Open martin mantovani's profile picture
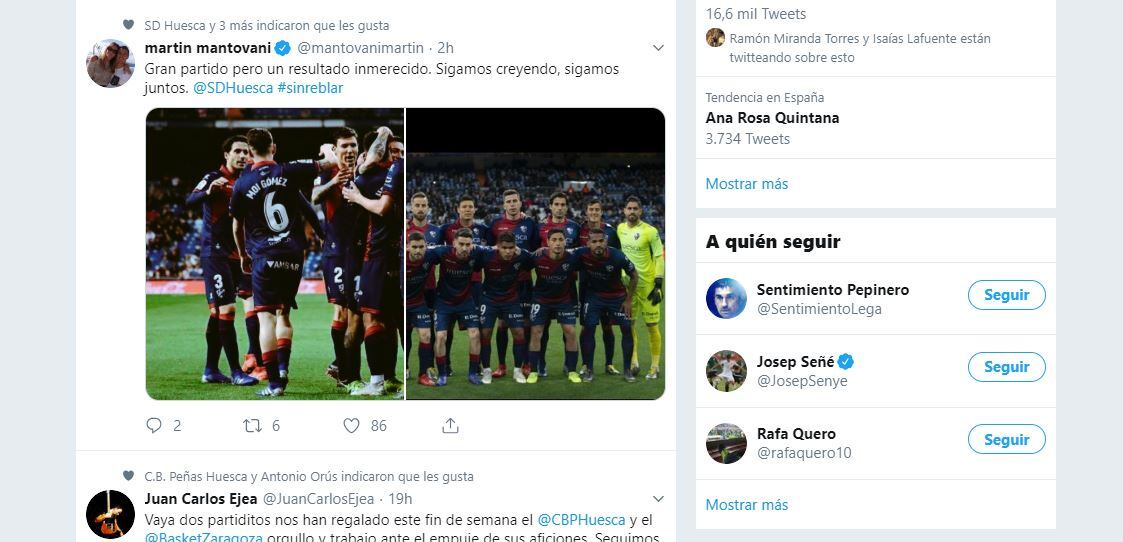The image size is (1123, 542). (110, 64)
